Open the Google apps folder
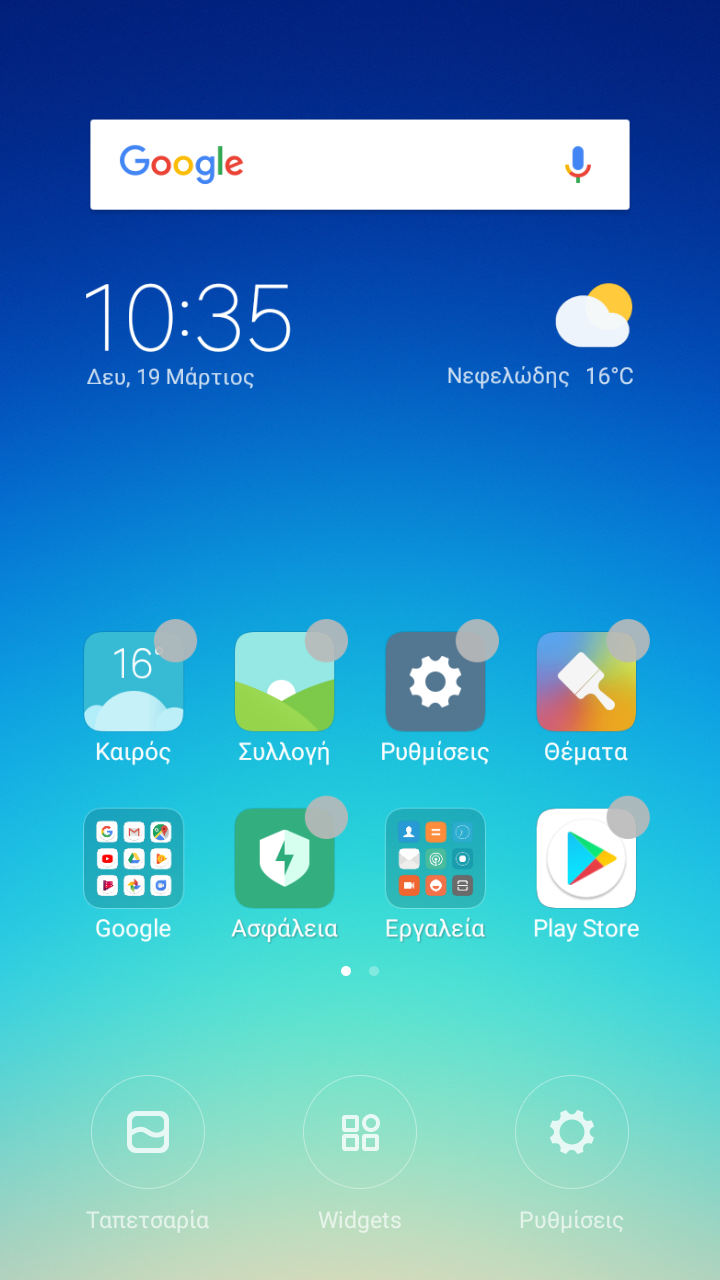The width and height of the screenshot is (720, 1280). pos(134,858)
